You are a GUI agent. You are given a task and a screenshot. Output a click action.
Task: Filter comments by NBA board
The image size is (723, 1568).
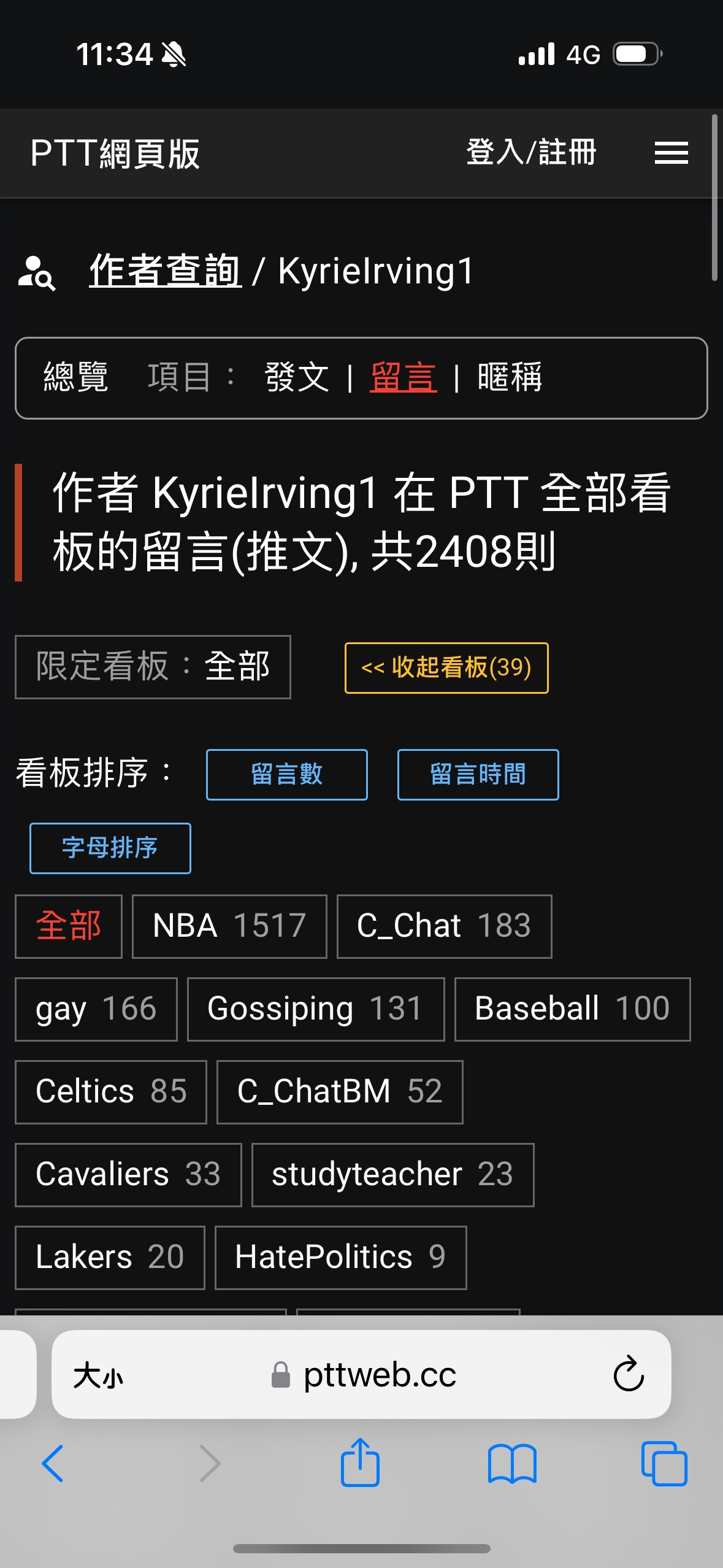pyautogui.click(x=229, y=926)
